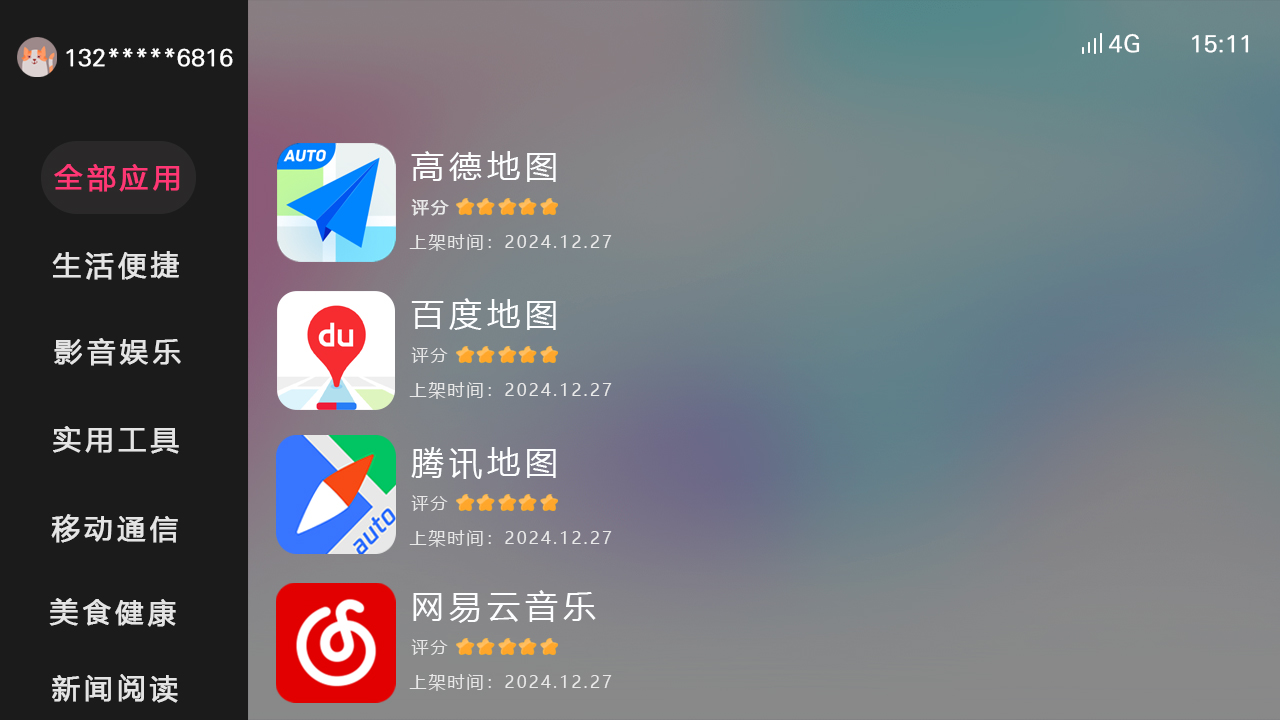Open the 新闻阅读 category
Viewport: 1280px width, 720px height.
click(x=116, y=689)
